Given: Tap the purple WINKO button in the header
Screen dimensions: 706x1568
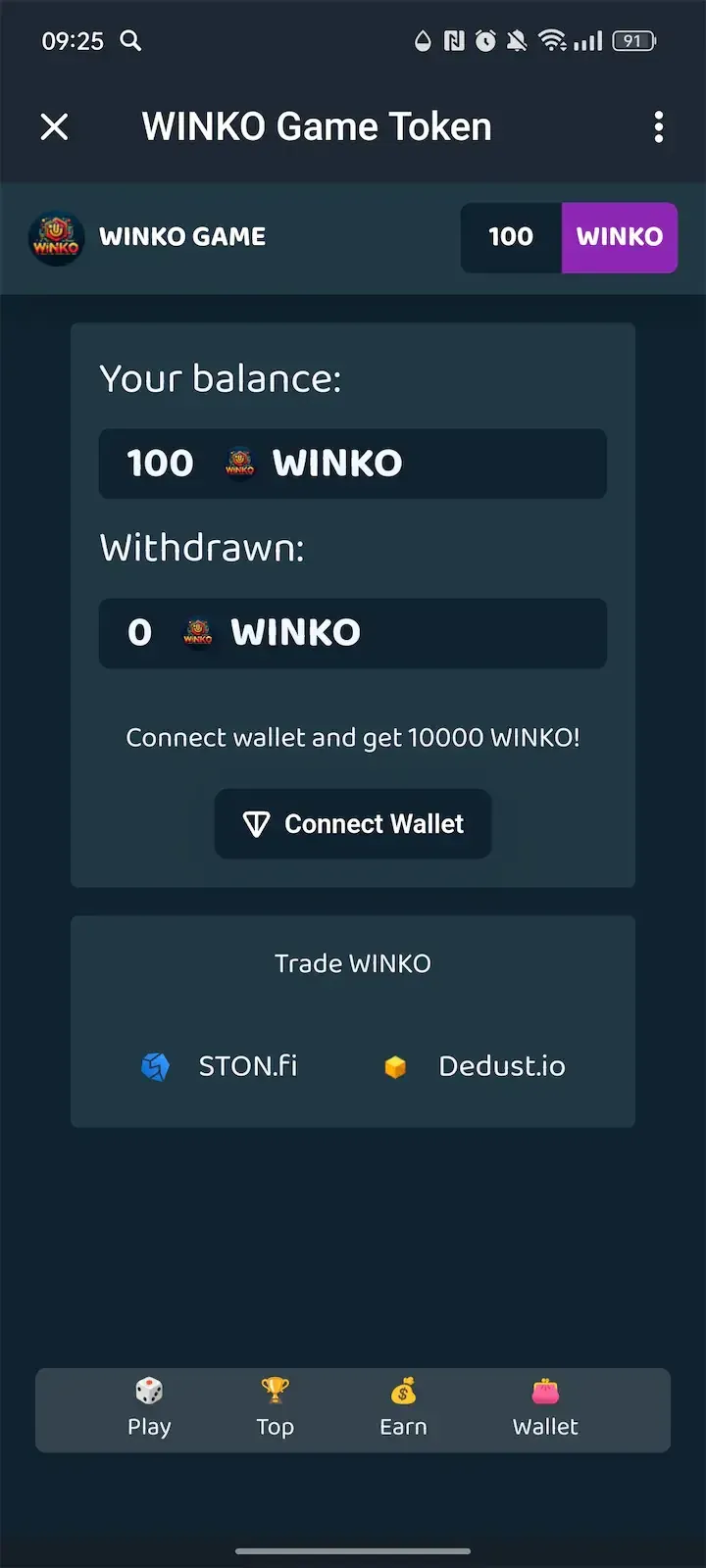Looking at the screenshot, I should coord(619,237).
